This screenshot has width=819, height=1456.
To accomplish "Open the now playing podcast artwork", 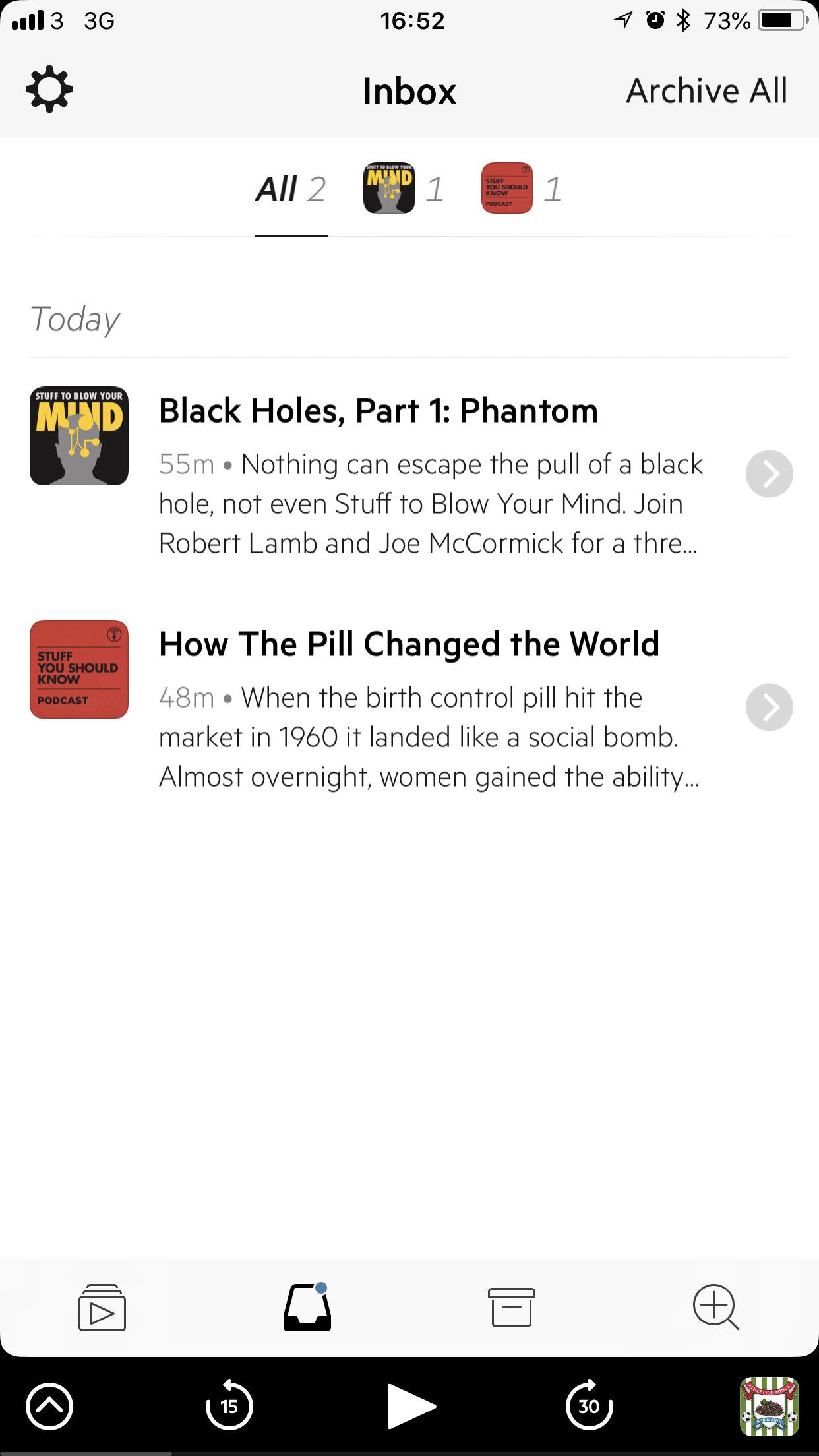I will [769, 1407].
